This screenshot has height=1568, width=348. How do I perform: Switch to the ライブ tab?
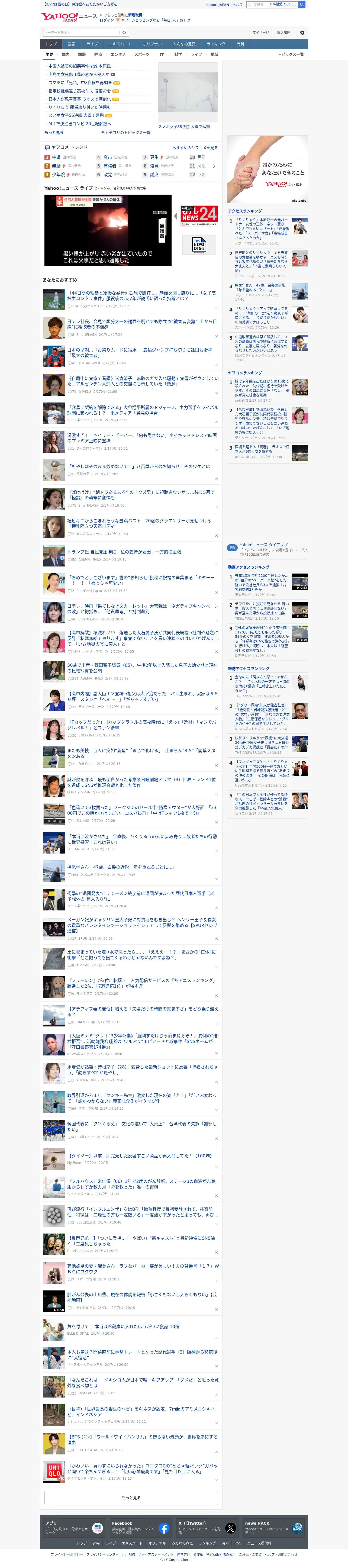[92, 44]
